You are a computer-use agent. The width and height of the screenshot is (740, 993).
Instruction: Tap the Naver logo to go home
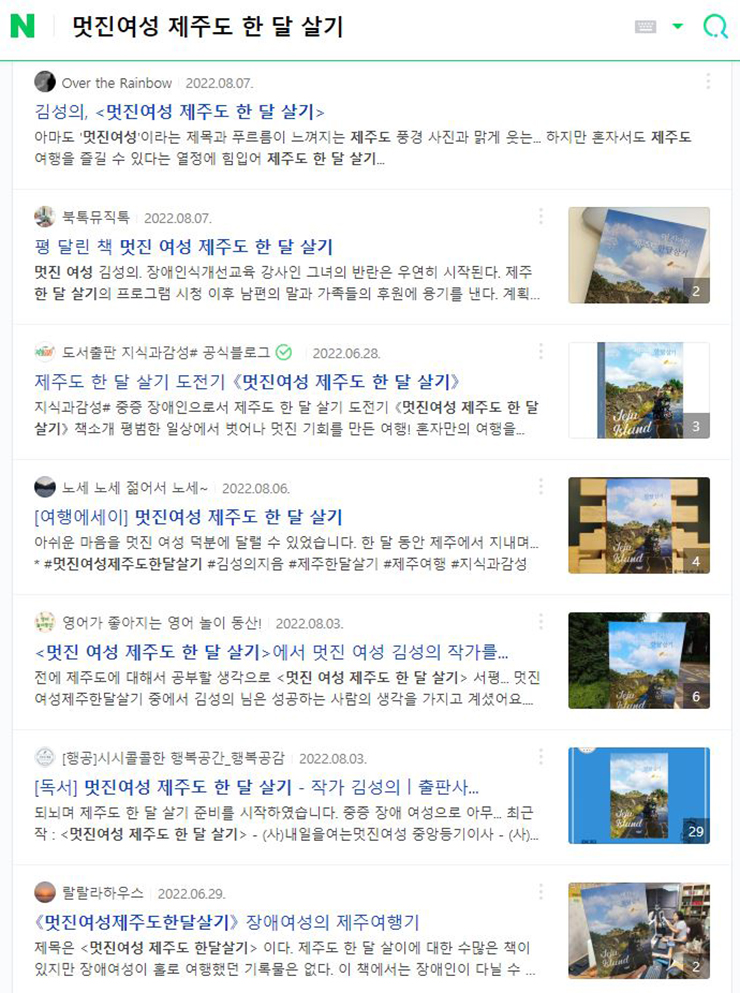point(22,27)
